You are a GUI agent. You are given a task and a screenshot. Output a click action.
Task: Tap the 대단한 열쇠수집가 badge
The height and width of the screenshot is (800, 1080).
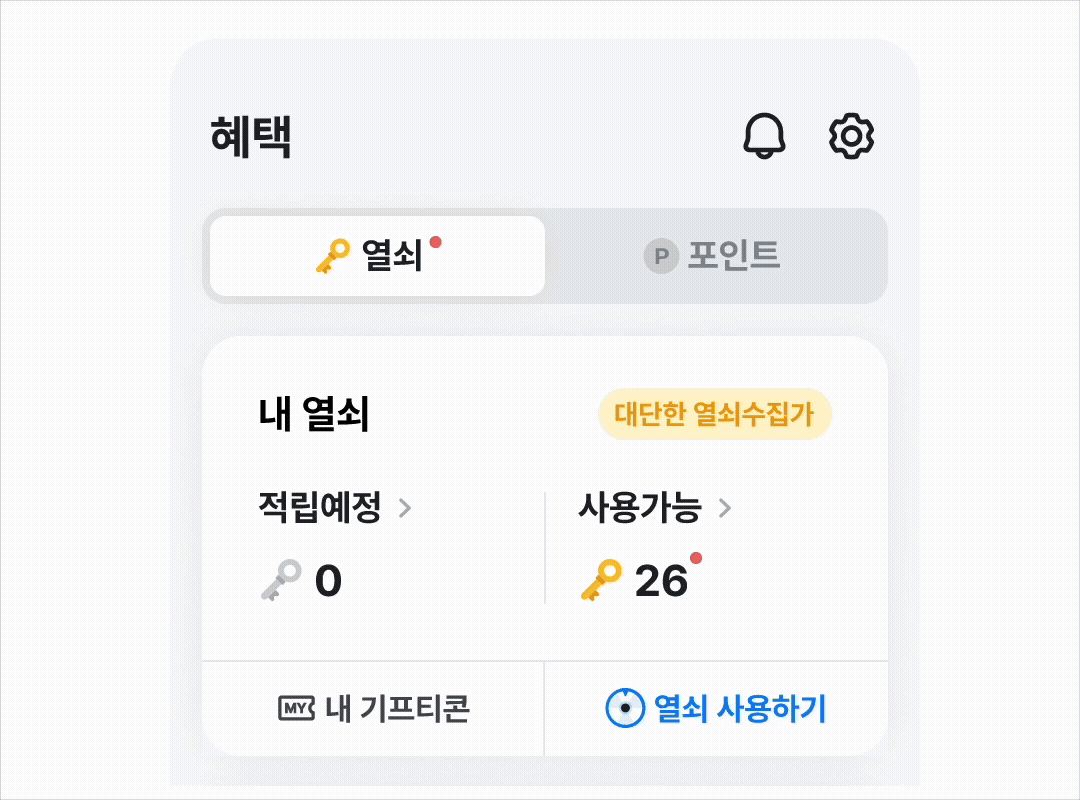tap(714, 414)
